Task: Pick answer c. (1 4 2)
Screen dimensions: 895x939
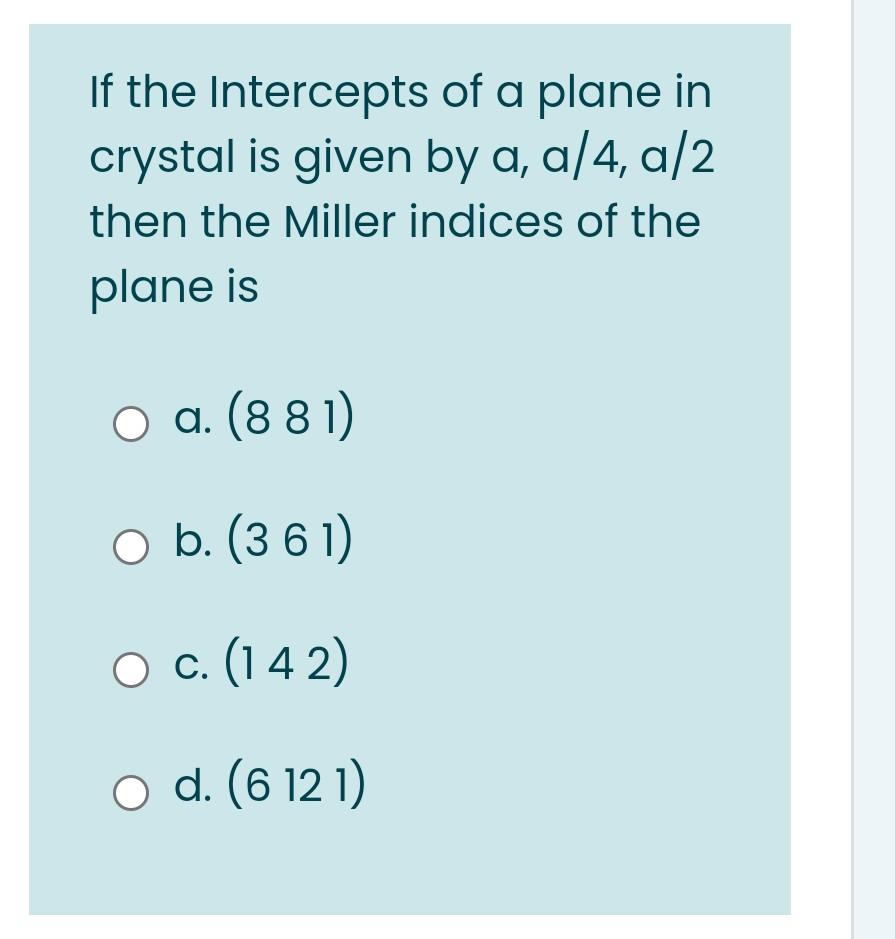Action: click(131, 669)
